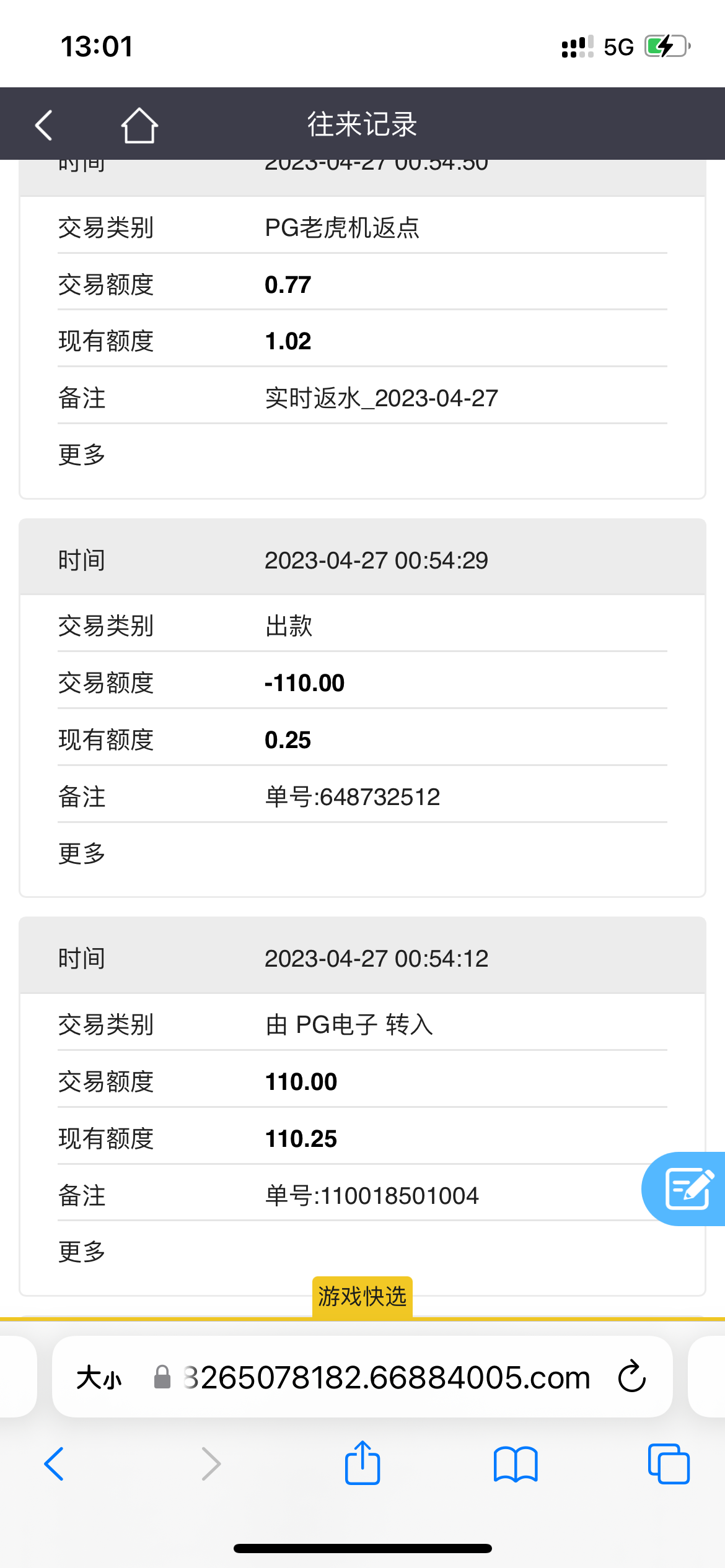Reload the page in Safari
The width and height of the screenshot is (725, 1568).
(x=632, y=1377)
